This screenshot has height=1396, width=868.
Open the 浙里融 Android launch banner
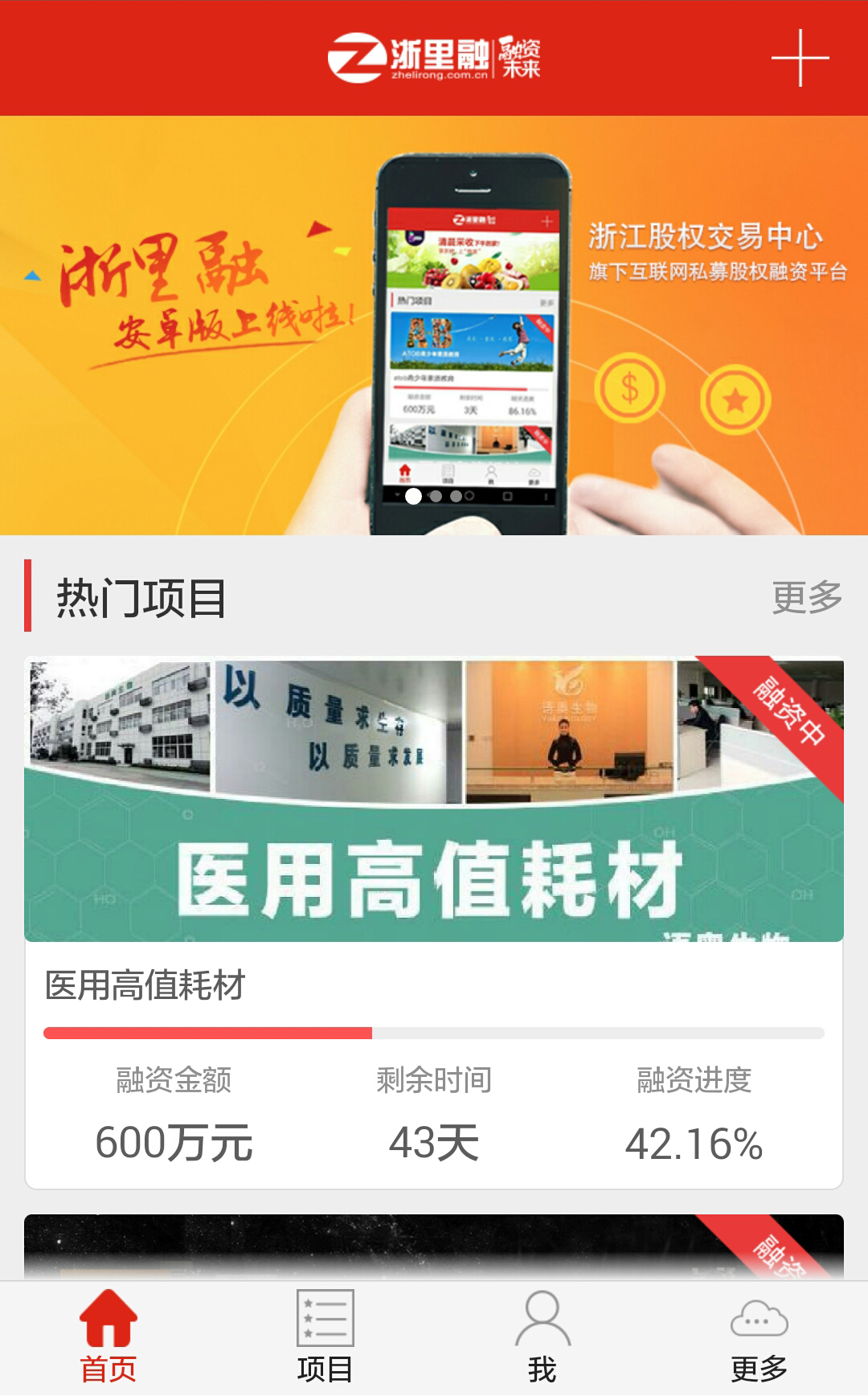434,325
